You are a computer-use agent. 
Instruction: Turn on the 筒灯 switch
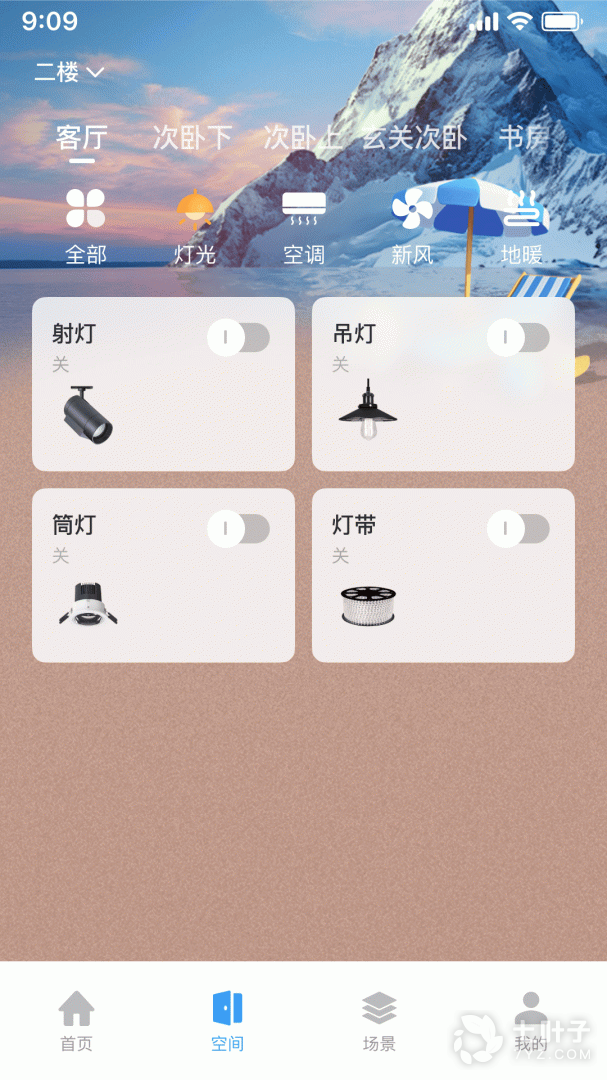[239, 528]
